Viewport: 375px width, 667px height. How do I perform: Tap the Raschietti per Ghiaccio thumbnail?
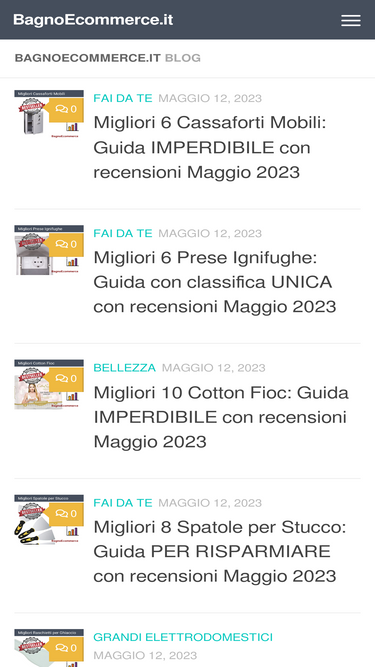(x=49, y=648)
